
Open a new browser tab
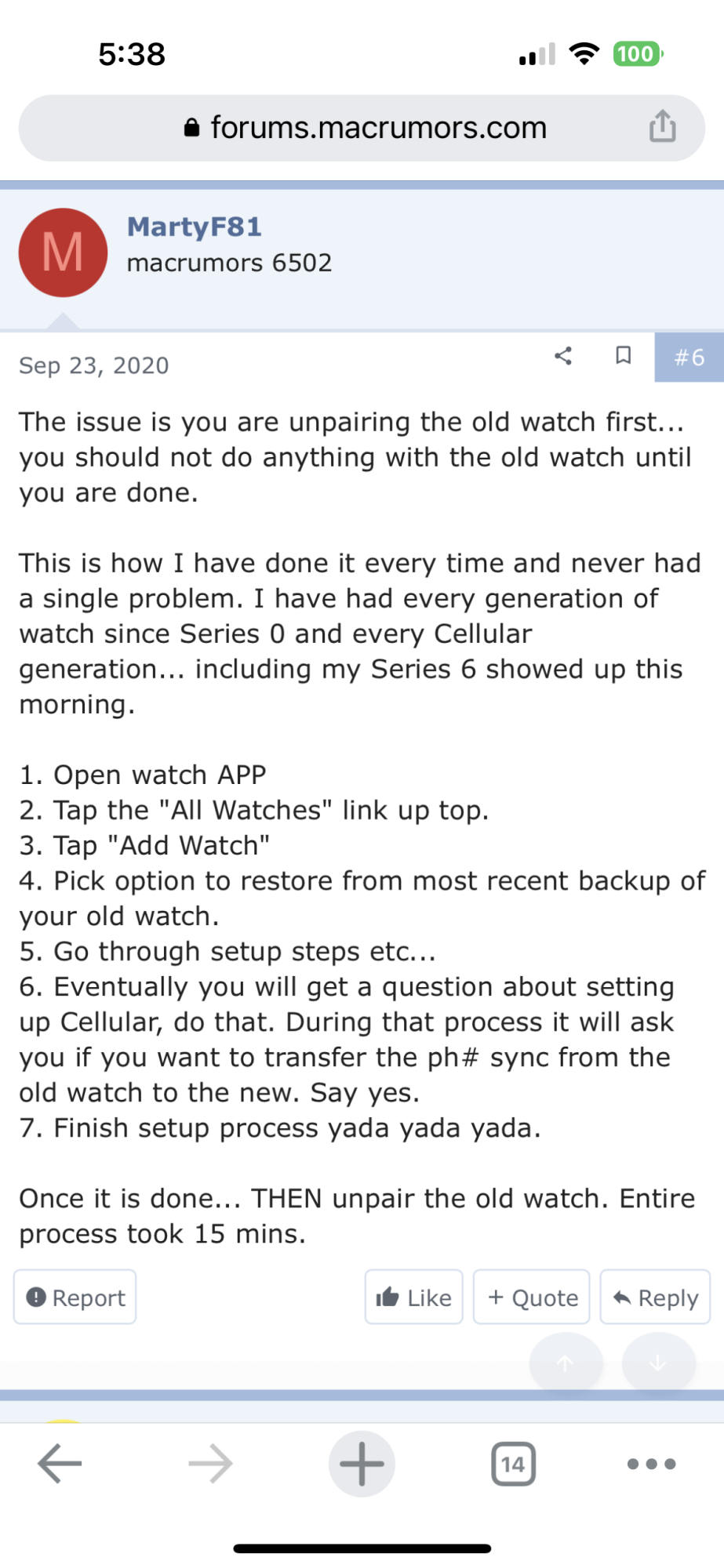[362, 1463]
